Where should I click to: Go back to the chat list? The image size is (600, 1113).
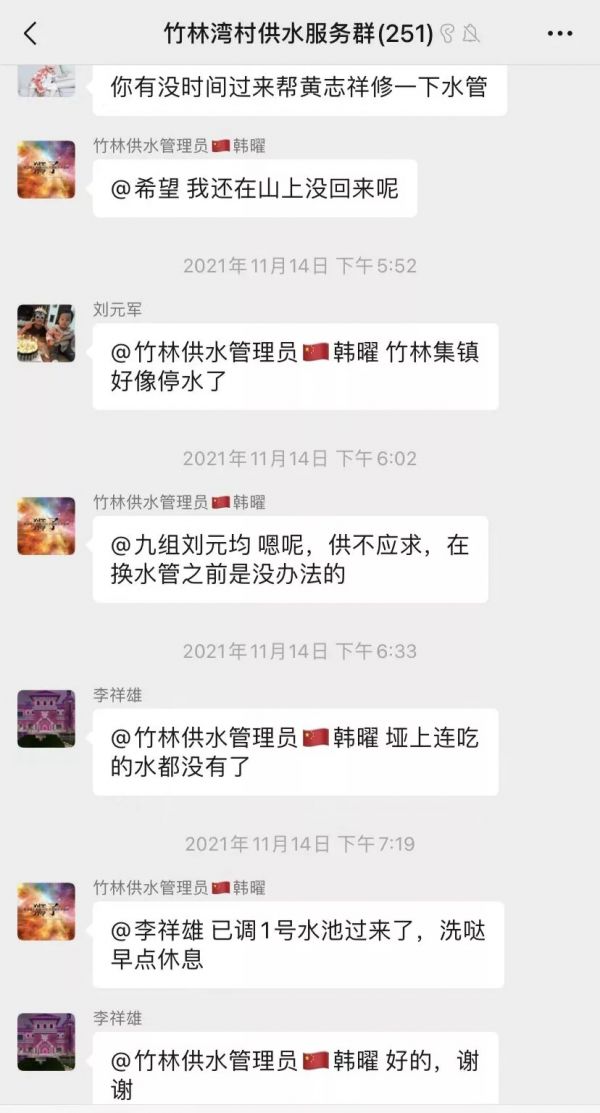click(30, 34)
